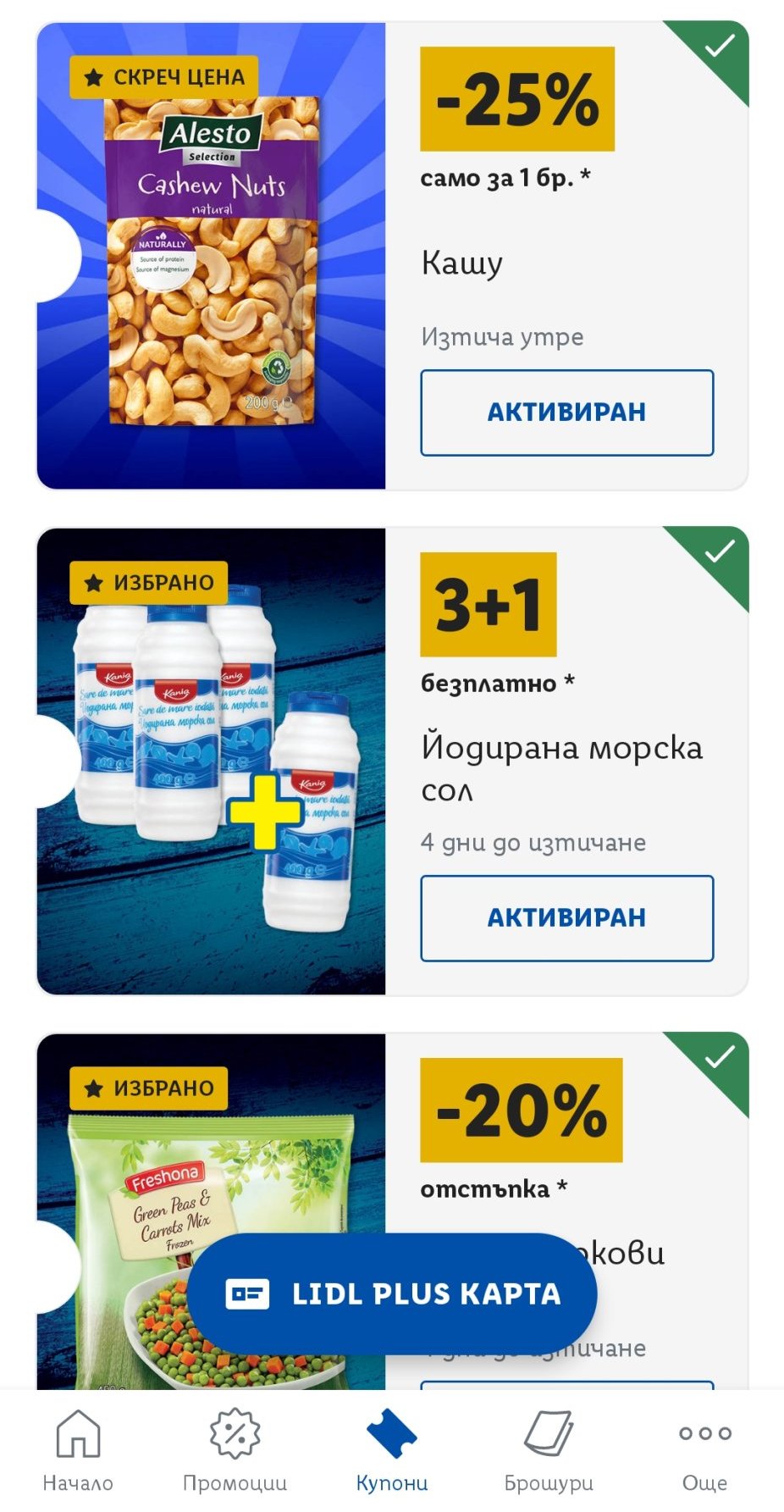
Task: Tap АКТИВИРАН button on Кашу coupon
Action: 566,413
